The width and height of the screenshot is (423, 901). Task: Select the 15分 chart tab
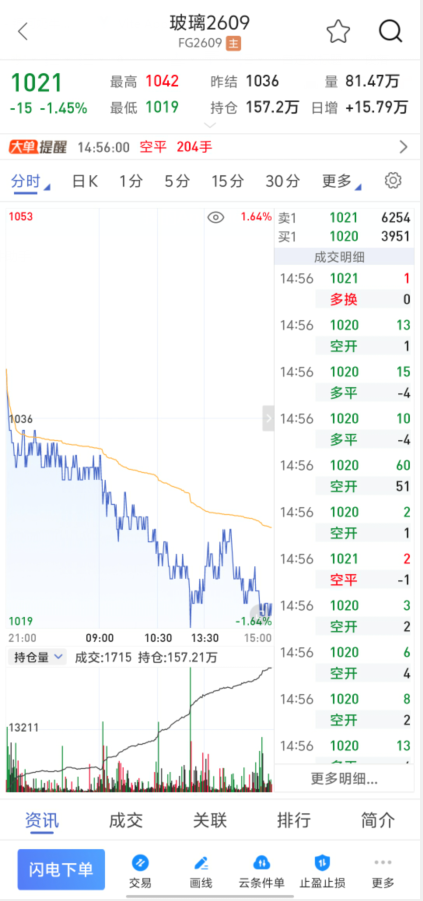pos(227,182)
